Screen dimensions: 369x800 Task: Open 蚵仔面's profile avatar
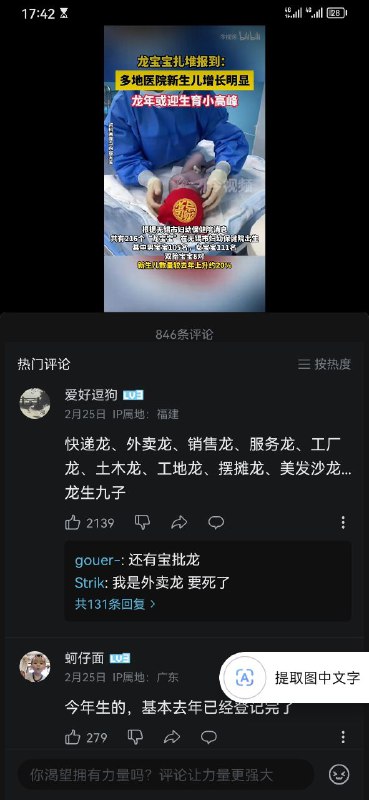pyautogui.click(x=35, y=666)
